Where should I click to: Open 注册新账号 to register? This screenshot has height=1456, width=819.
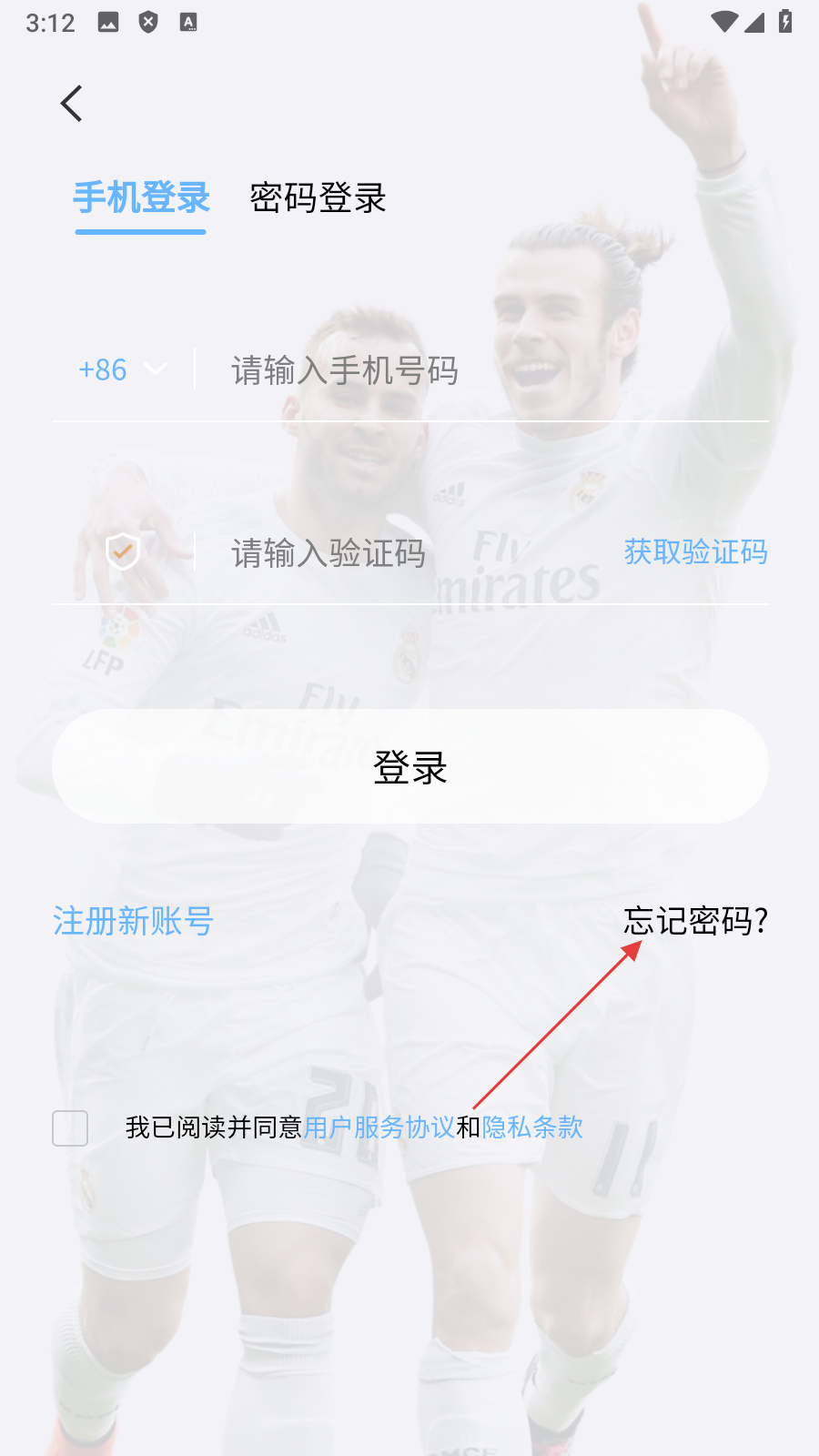point(133,922)
